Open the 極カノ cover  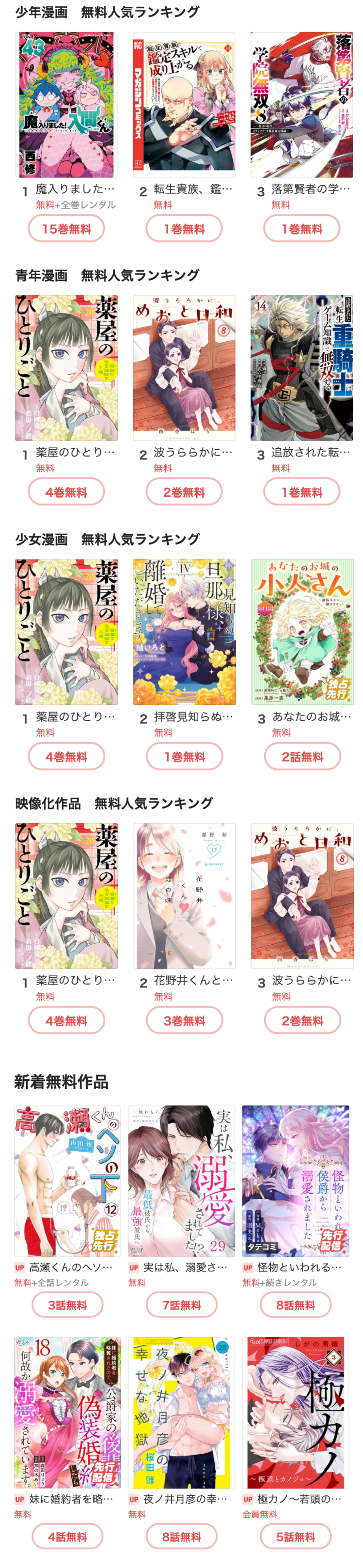[296, 1412]
